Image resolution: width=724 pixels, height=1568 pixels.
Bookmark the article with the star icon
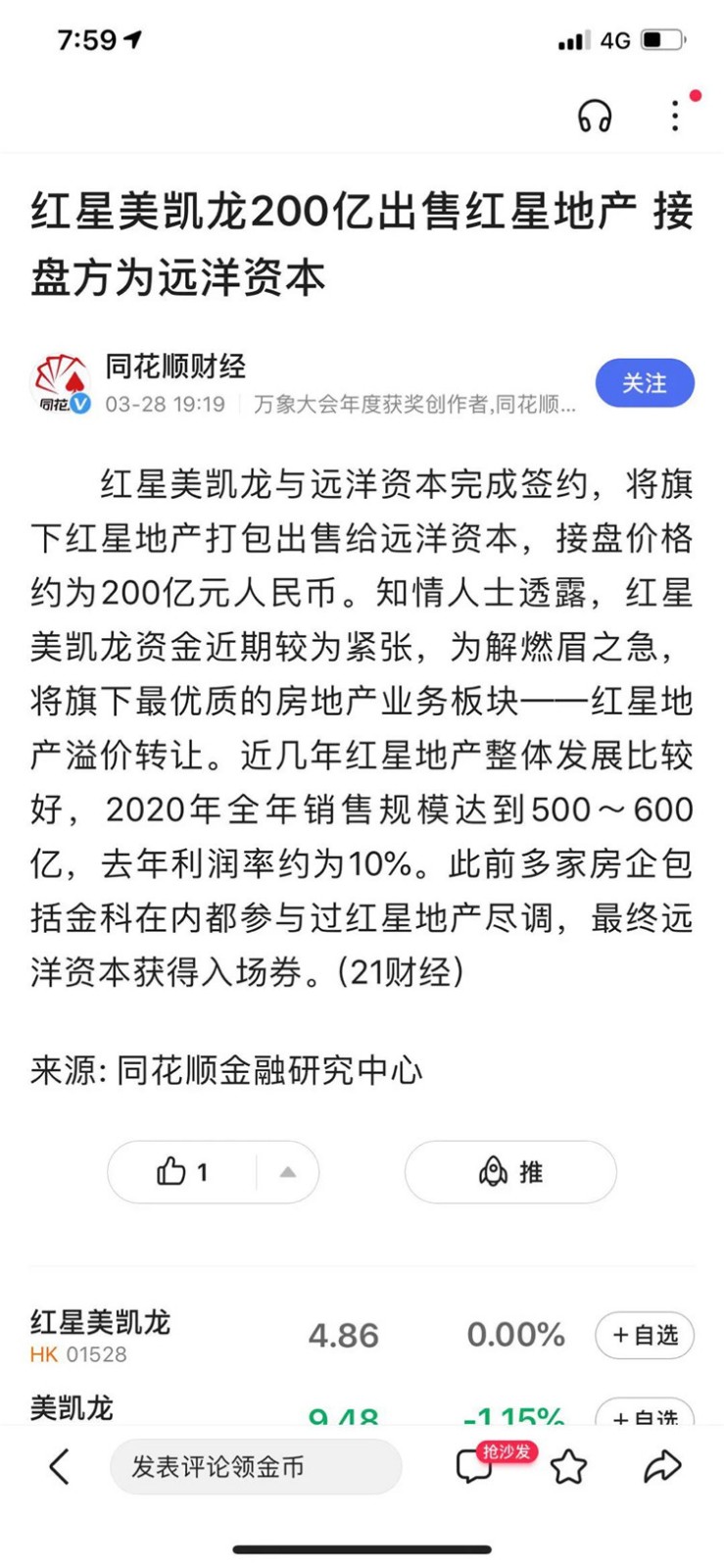coord(568,1467)
